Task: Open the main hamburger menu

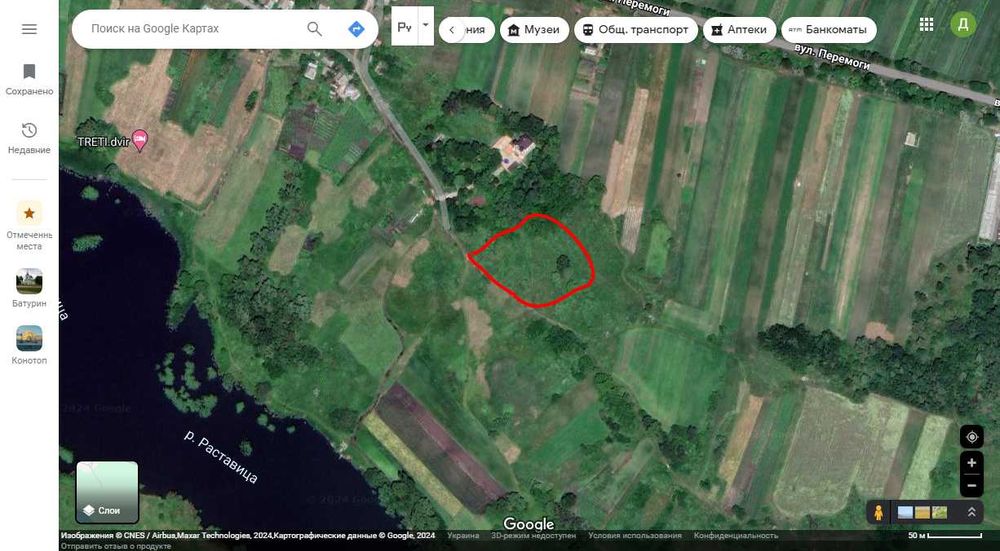Action: click(29, 29)
